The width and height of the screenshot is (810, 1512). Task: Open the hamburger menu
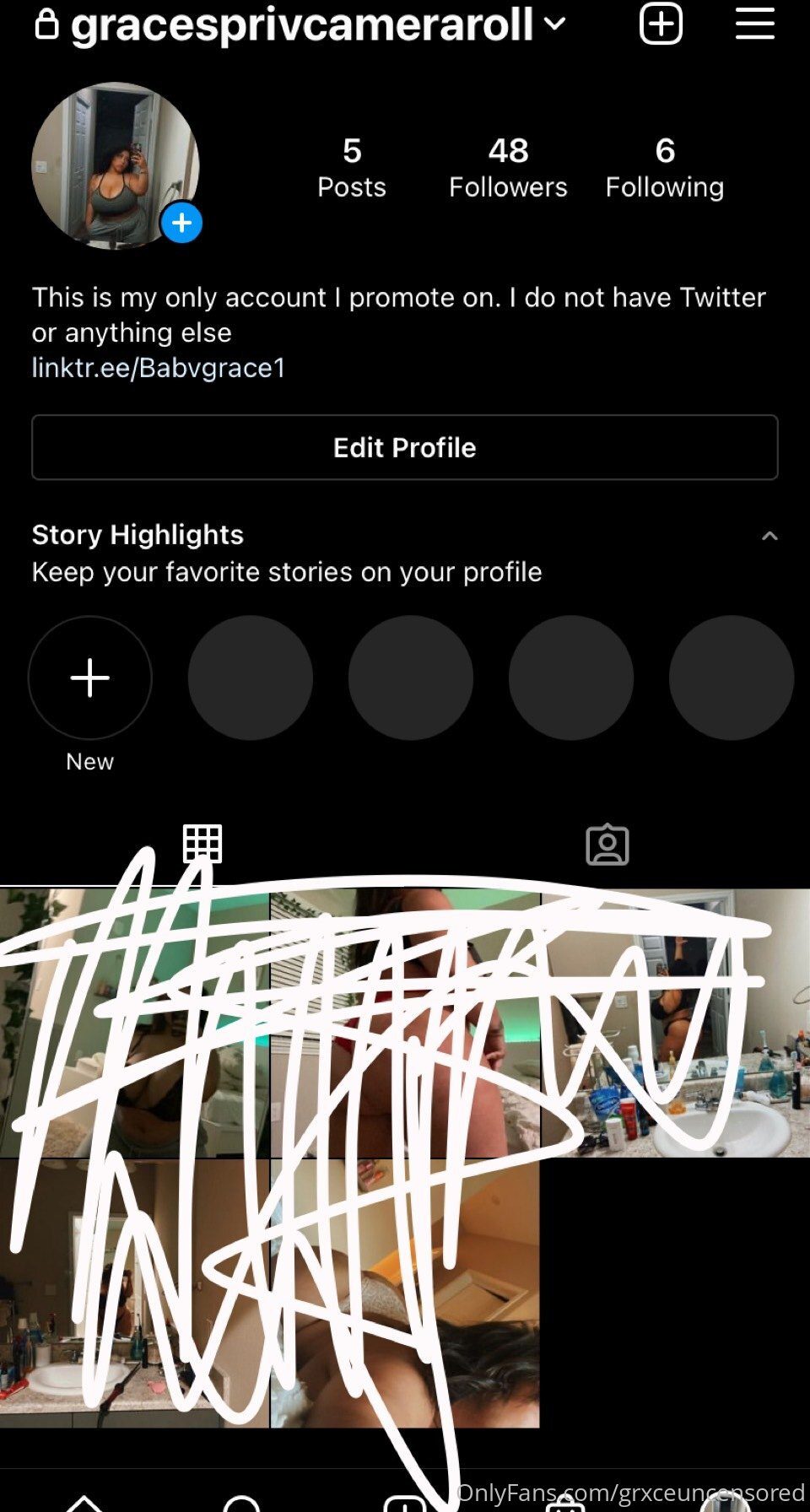[754, 24]
